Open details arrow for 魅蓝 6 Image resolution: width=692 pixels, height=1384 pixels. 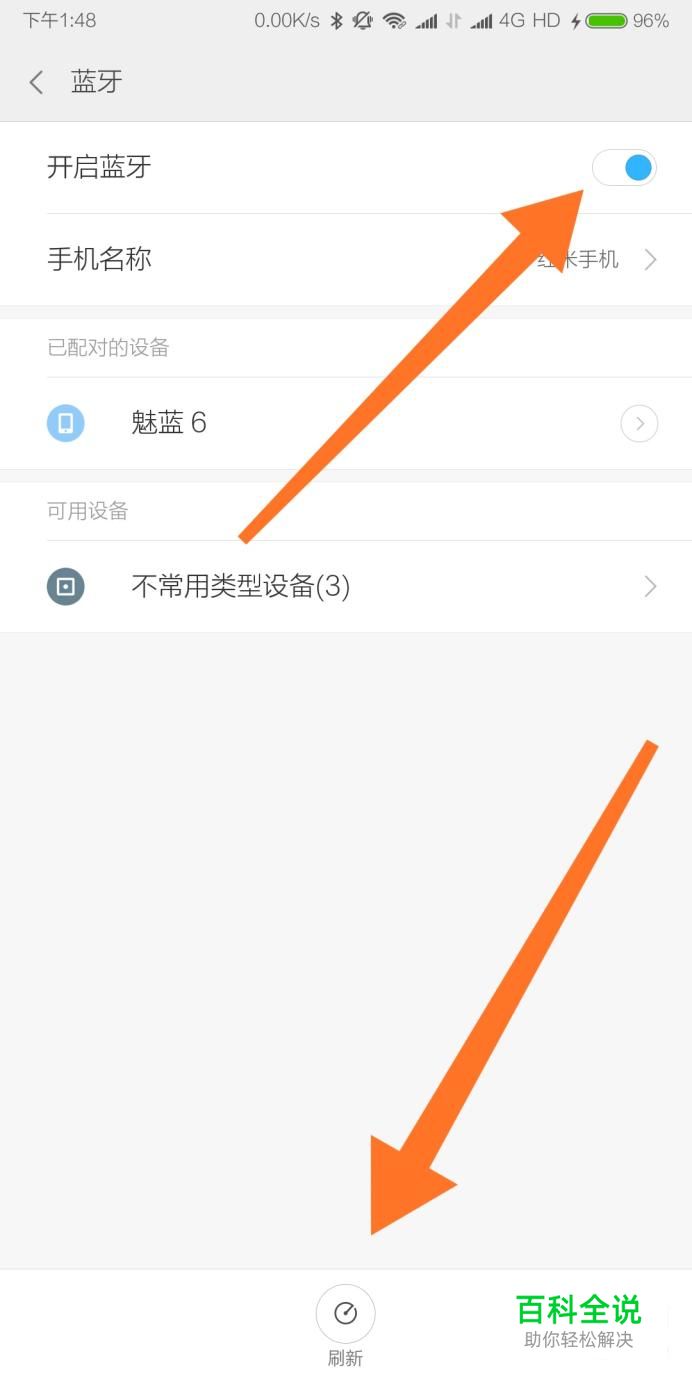[639, 424]
